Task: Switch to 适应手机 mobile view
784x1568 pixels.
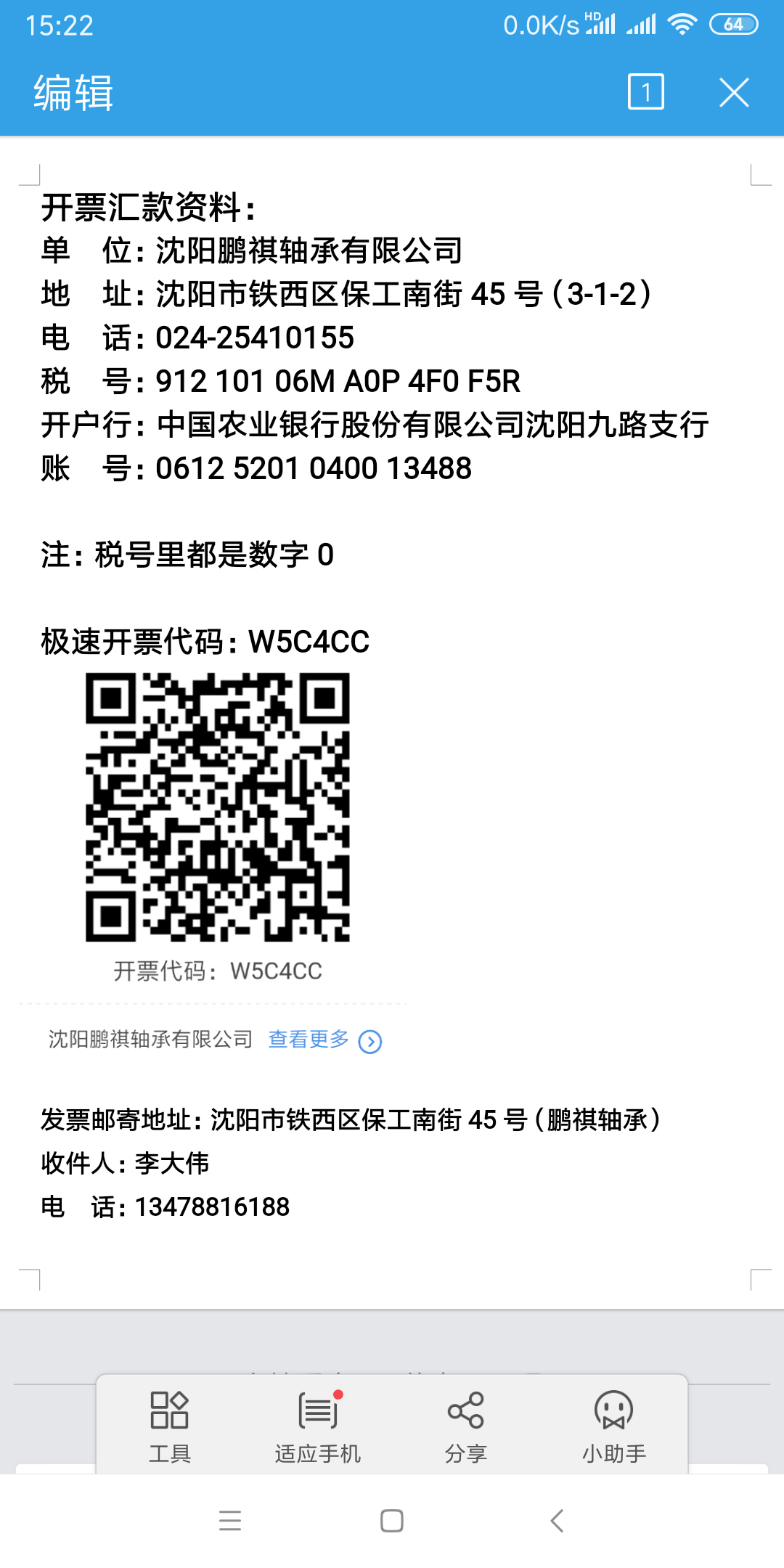Action: pos(318,1424)
